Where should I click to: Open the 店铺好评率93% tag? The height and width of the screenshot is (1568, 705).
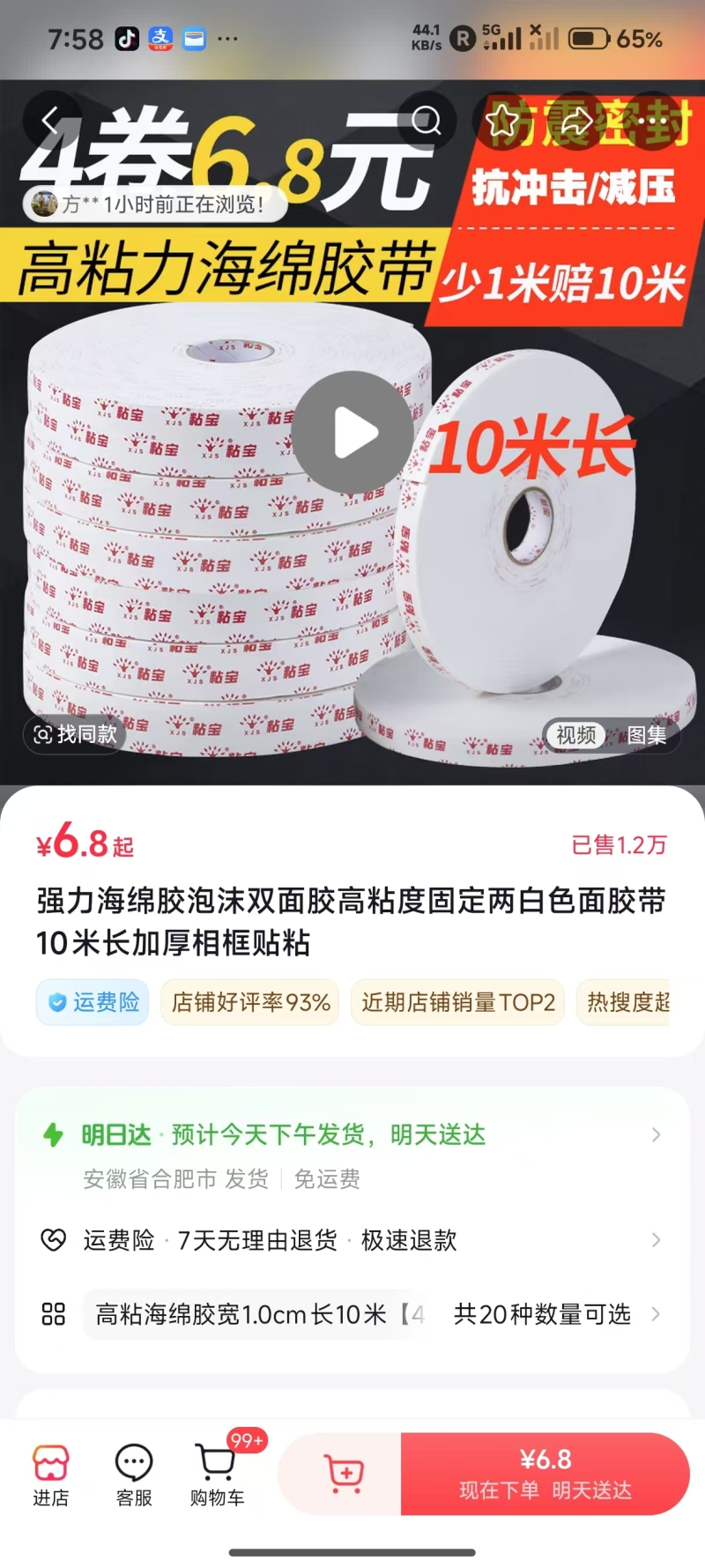point(250,1002)
